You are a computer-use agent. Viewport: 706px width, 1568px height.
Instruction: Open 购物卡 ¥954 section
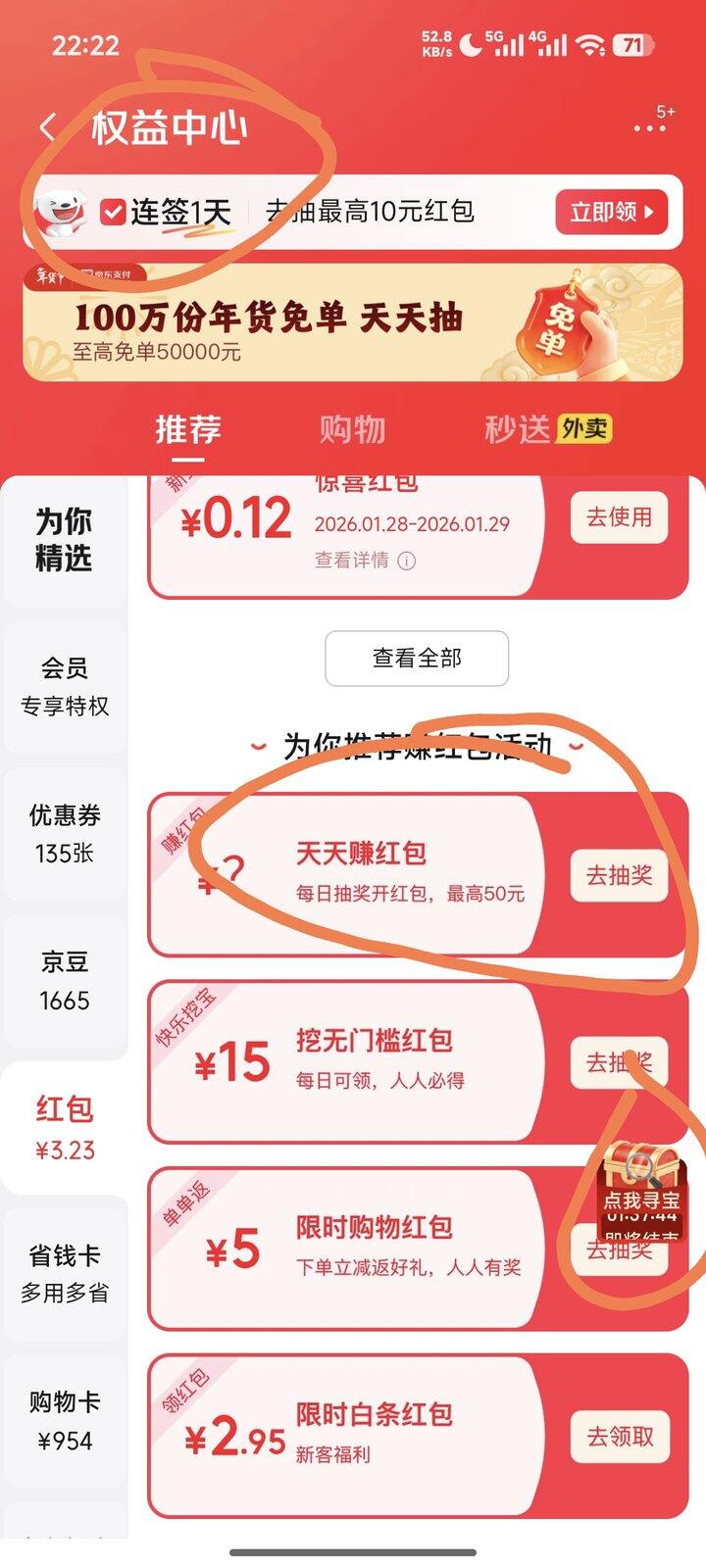coord(64,1420)
